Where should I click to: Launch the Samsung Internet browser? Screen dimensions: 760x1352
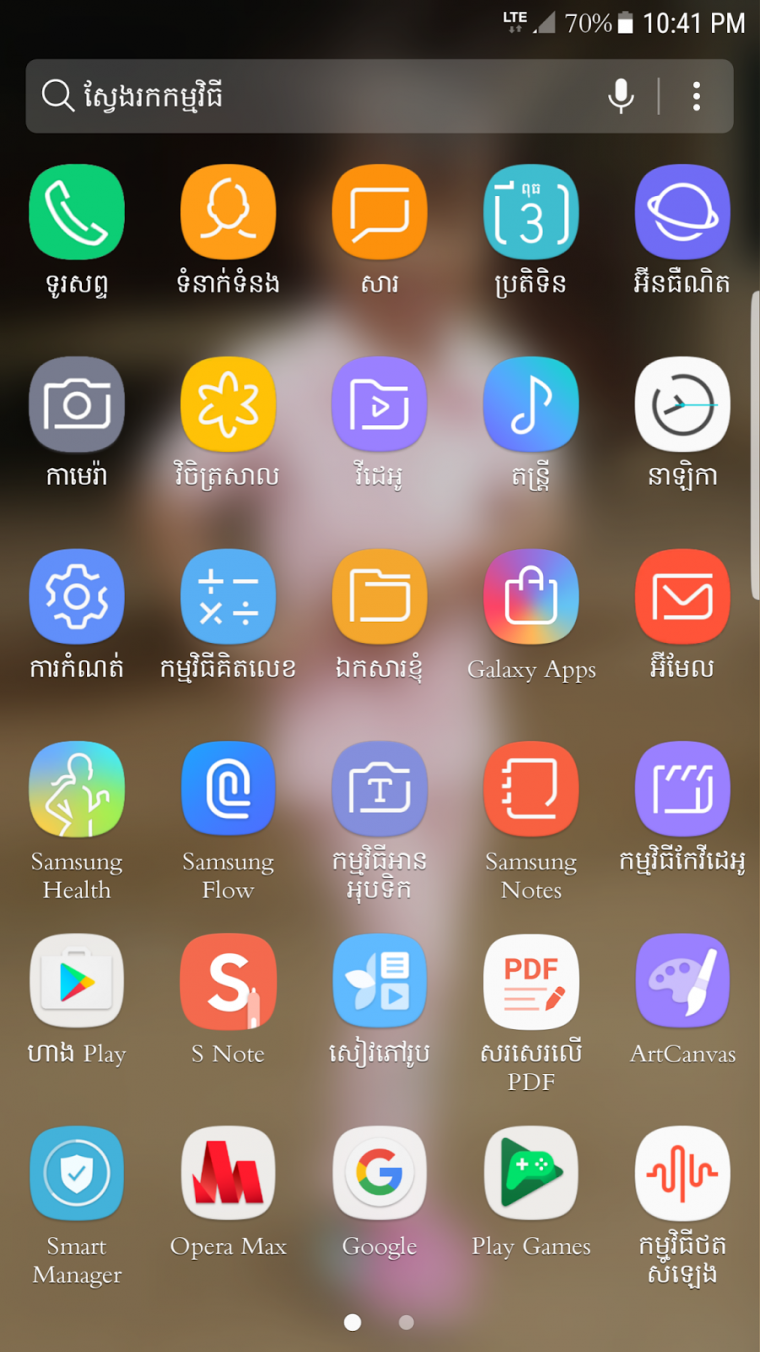click(x=683, y=212)
